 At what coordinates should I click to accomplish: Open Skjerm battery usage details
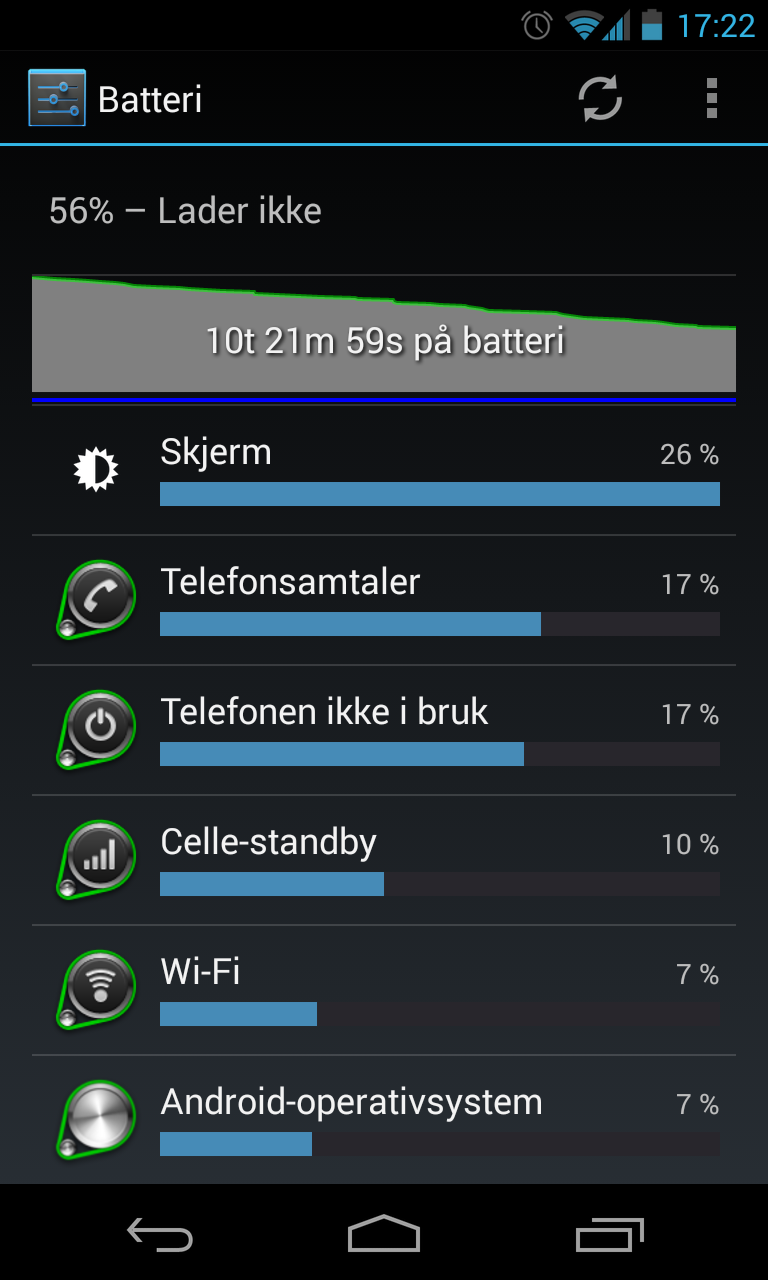coord(384,470)
